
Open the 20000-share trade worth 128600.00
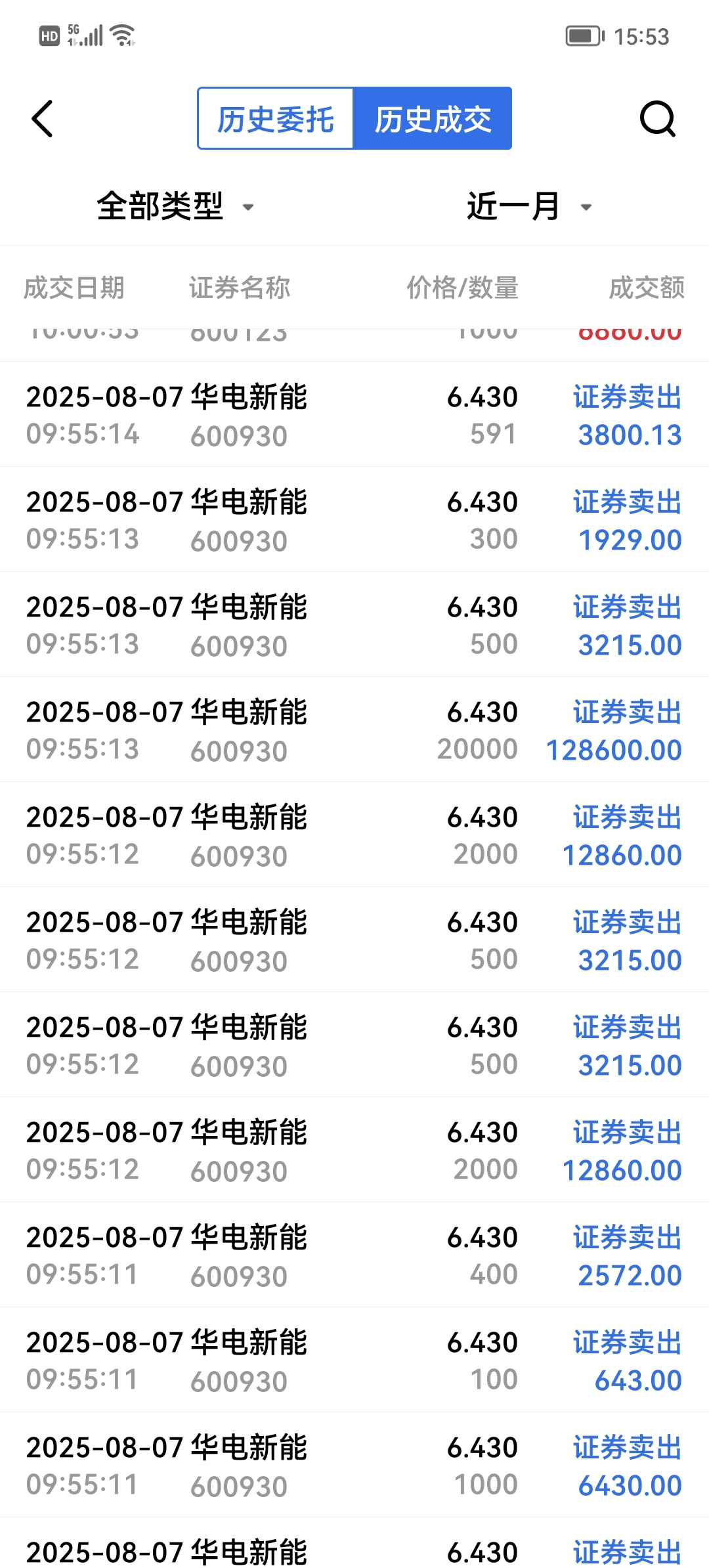click(354, 730)
